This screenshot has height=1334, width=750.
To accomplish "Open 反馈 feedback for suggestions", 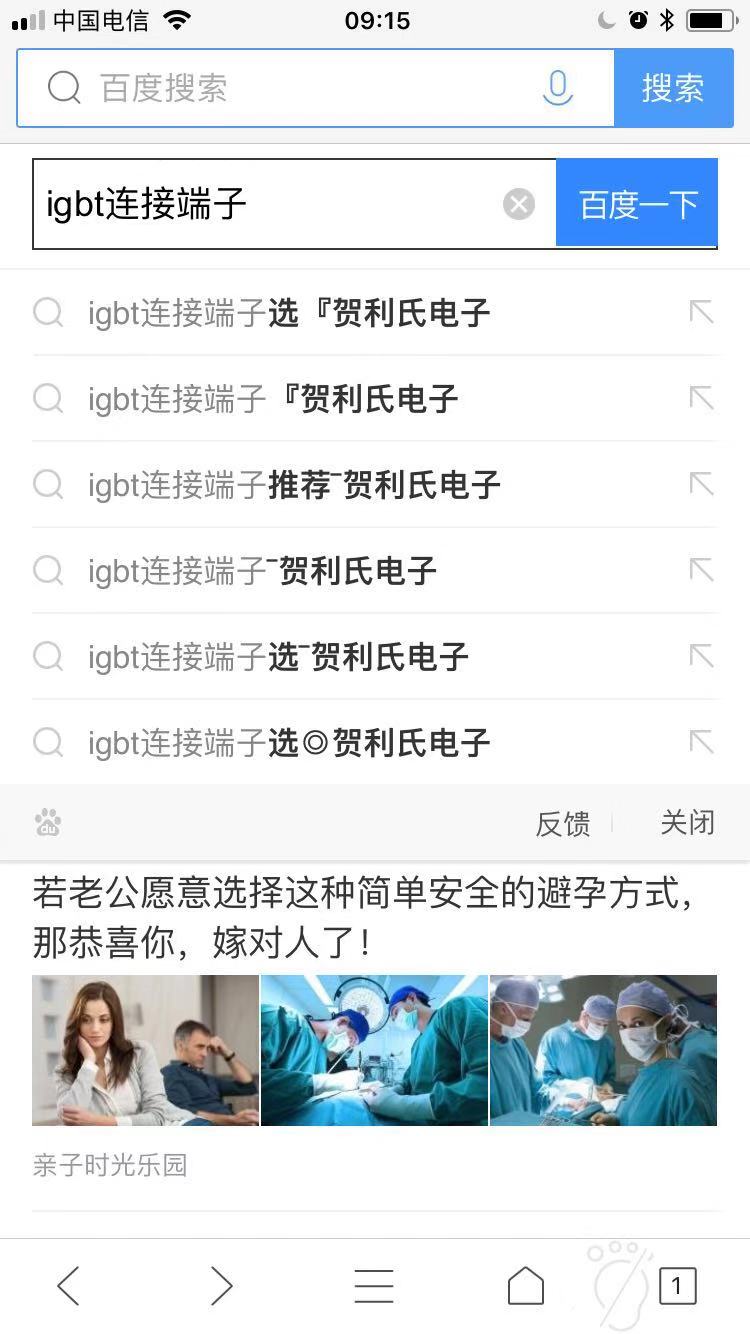I will coord(562,823).
